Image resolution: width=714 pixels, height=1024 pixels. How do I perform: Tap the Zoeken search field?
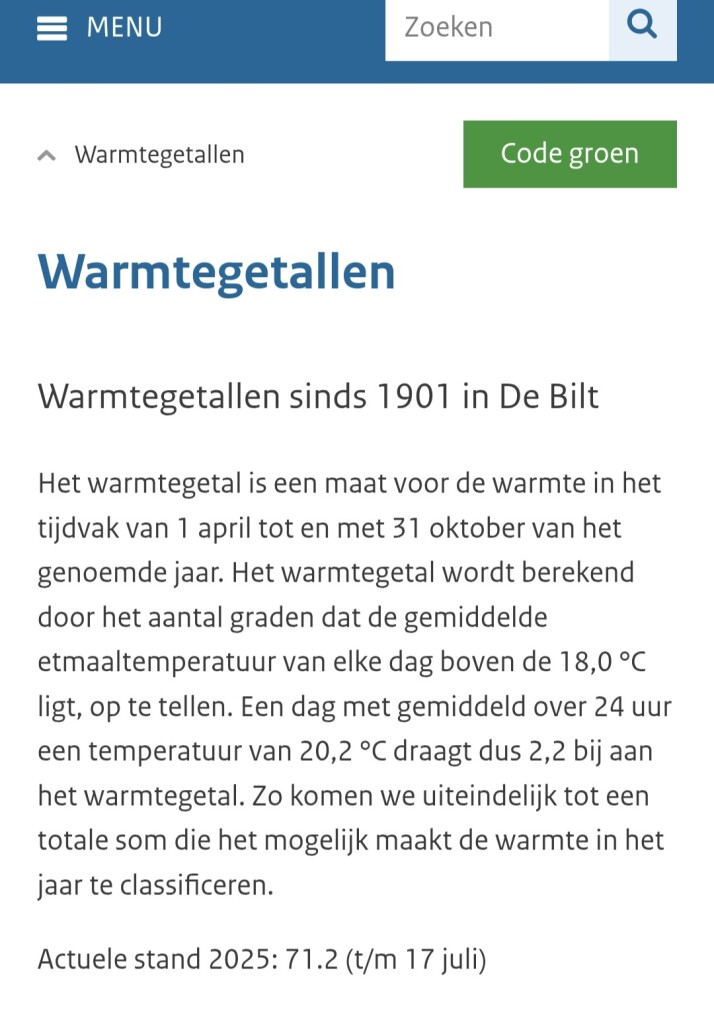click(497, 27)
